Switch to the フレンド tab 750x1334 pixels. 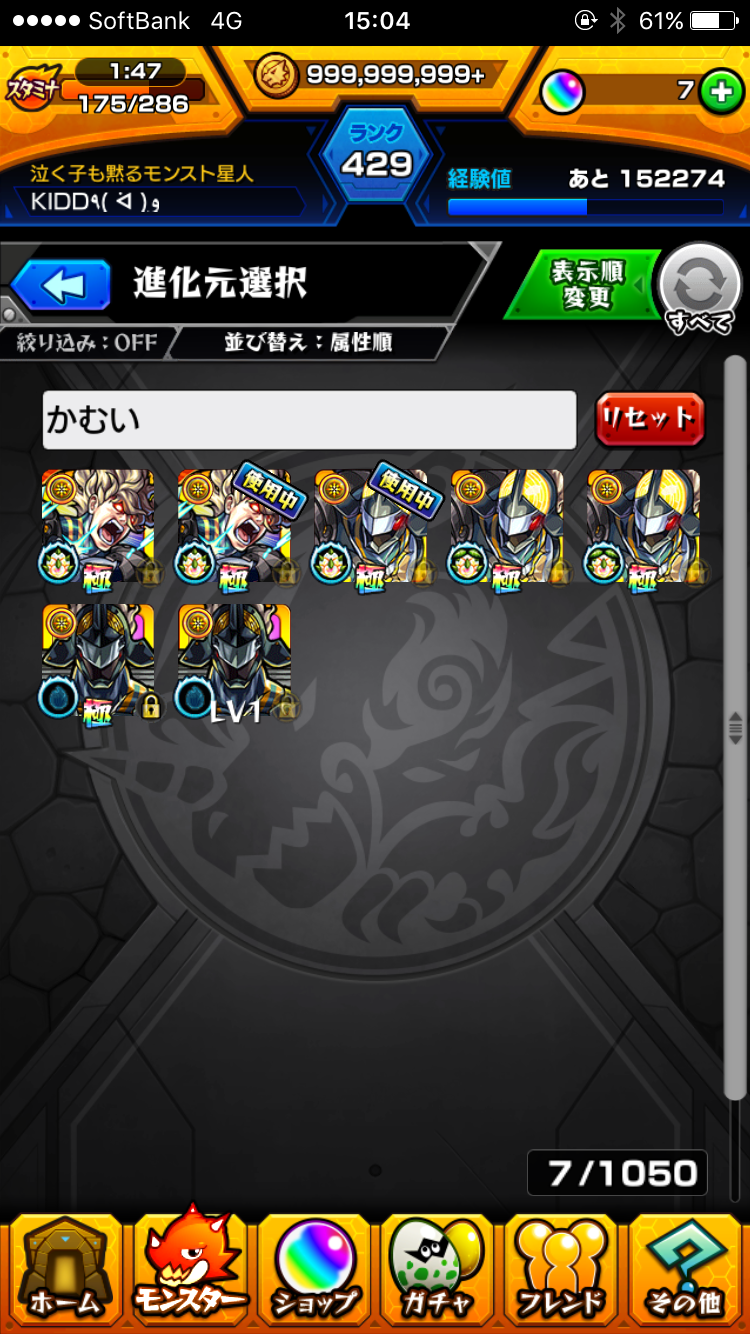[x=561, y=1268]
